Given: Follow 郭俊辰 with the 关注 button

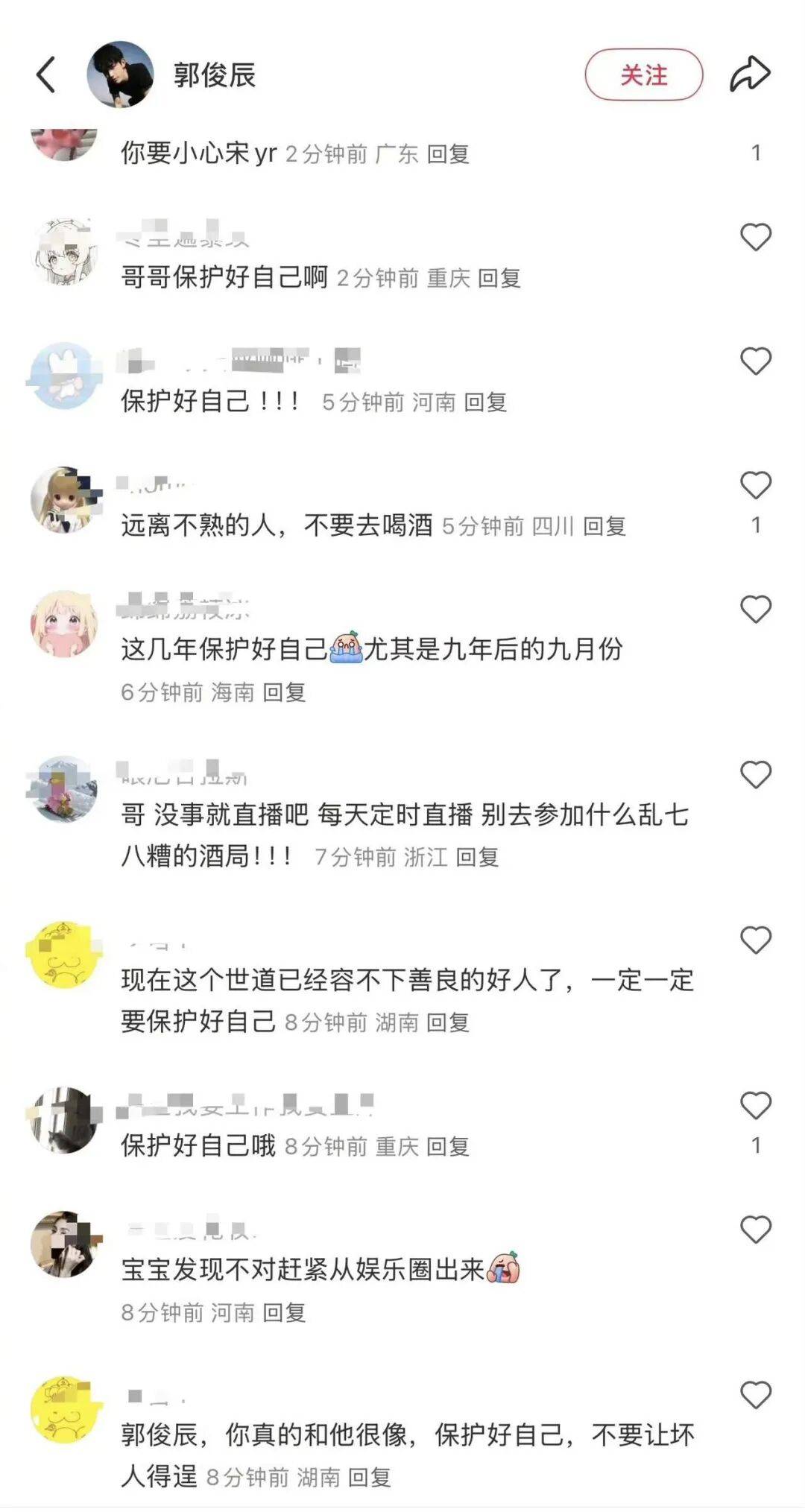Looking at the screenshot, I should click(x=643, y=75).
